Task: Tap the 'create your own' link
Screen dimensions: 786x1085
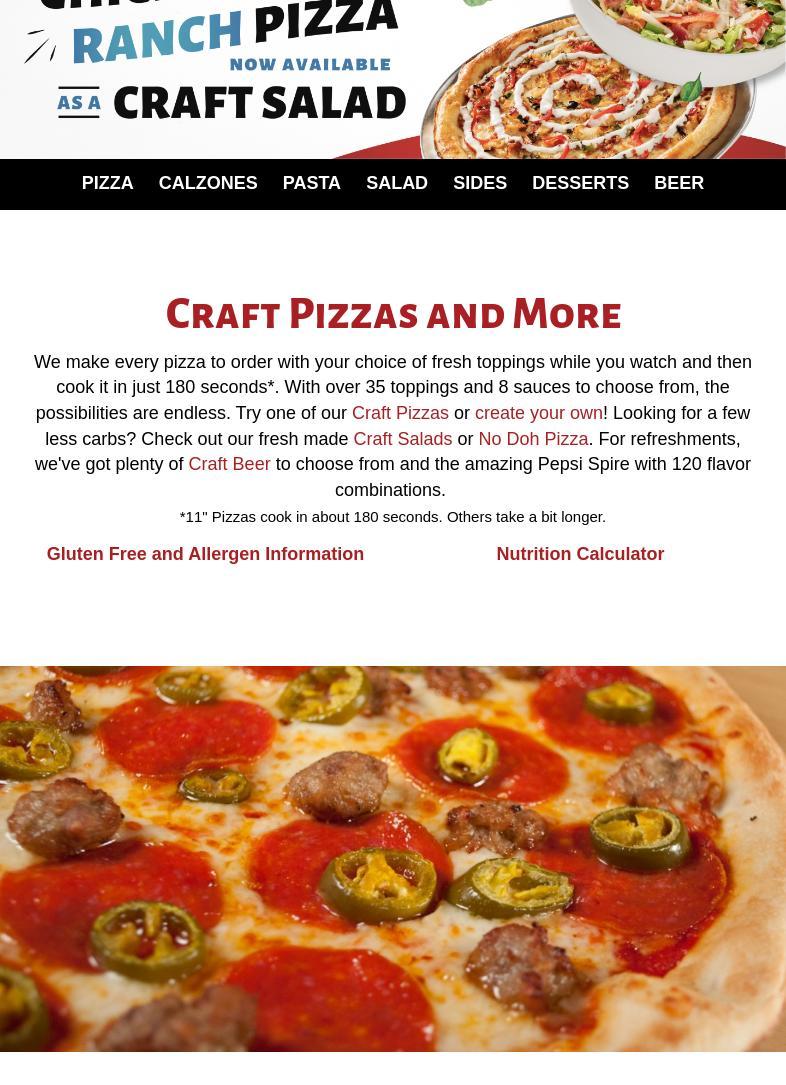Action: point(538,413)
